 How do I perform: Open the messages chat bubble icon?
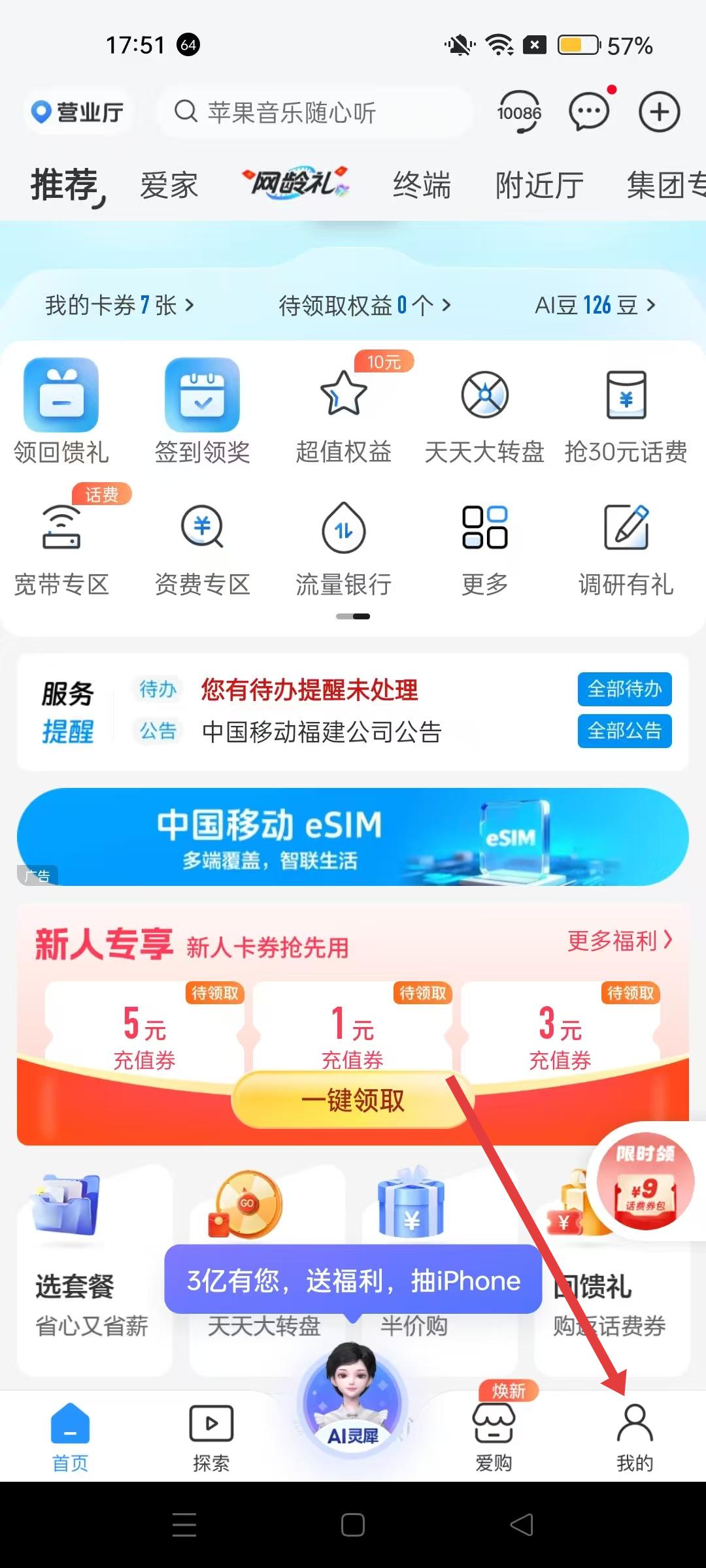click(x=589, y=112)
